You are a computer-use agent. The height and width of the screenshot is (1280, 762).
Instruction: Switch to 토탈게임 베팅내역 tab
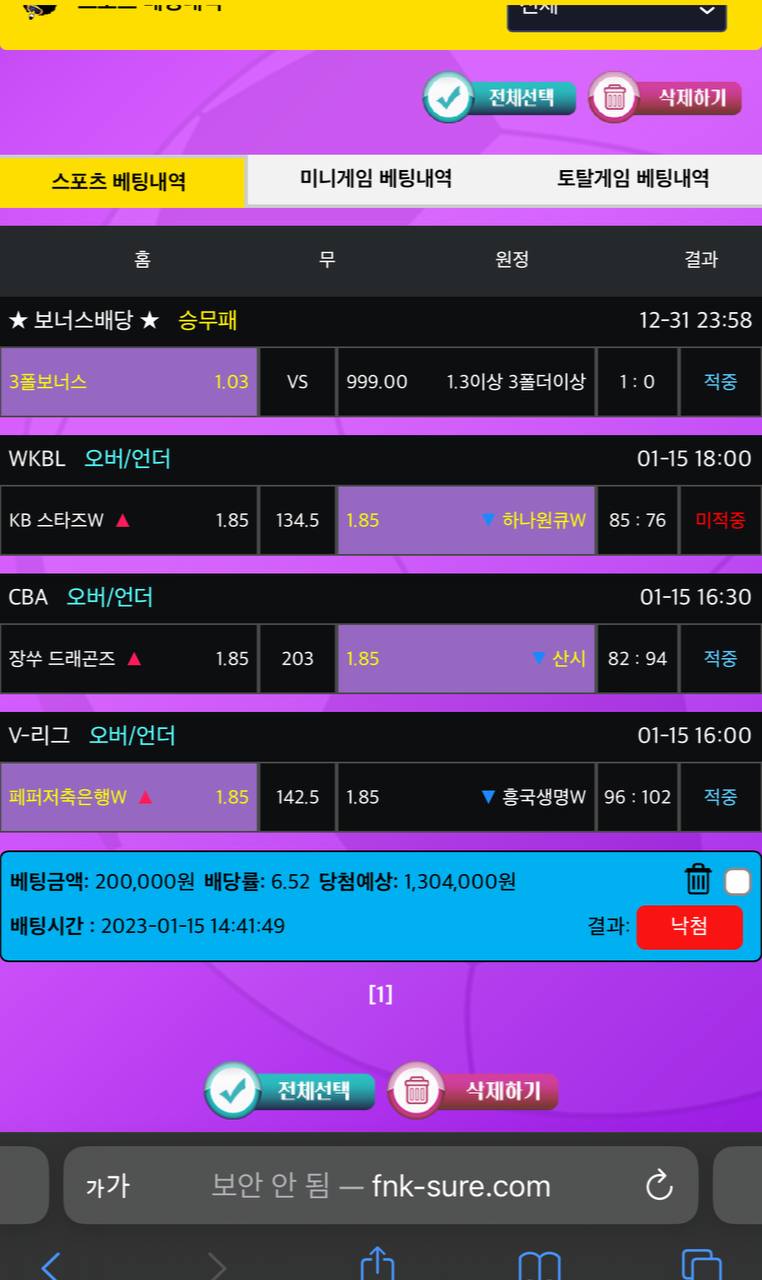pos(633,179)
